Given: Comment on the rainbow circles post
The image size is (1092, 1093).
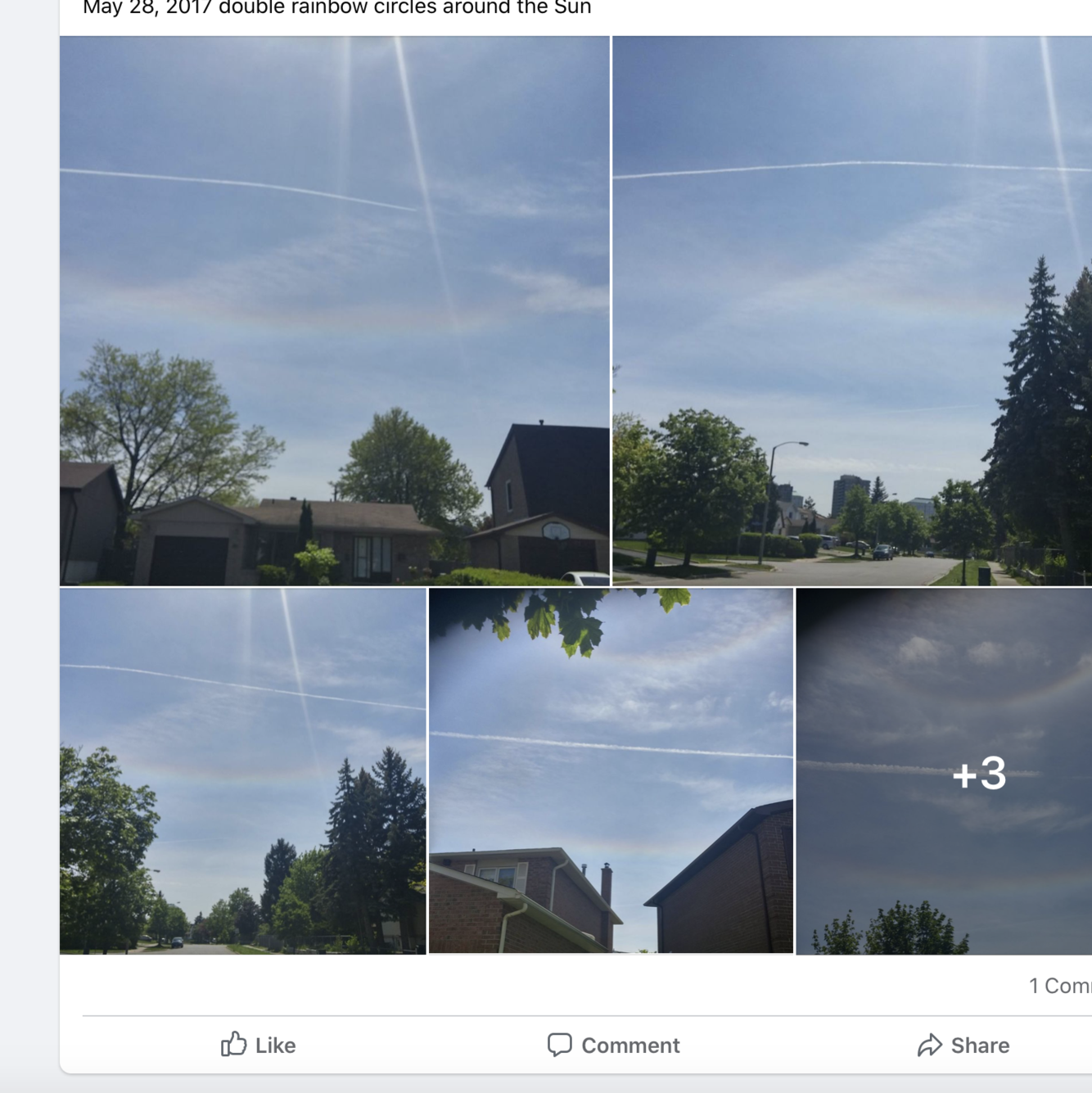Looking at the screenshot, I should [613, 1045].
